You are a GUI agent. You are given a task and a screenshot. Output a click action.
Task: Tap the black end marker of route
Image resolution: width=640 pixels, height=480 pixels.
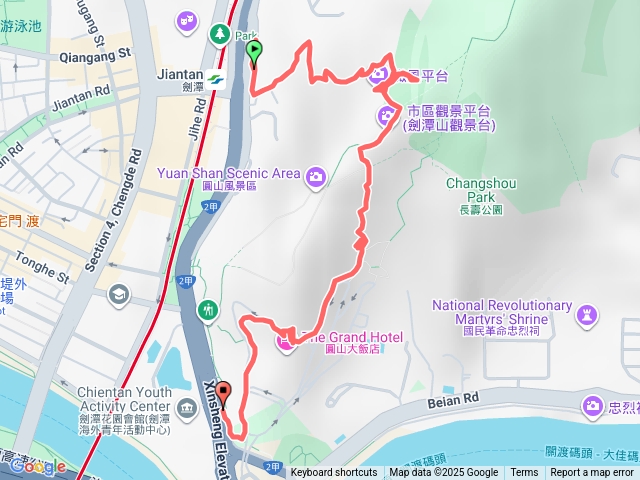(223, 393)
